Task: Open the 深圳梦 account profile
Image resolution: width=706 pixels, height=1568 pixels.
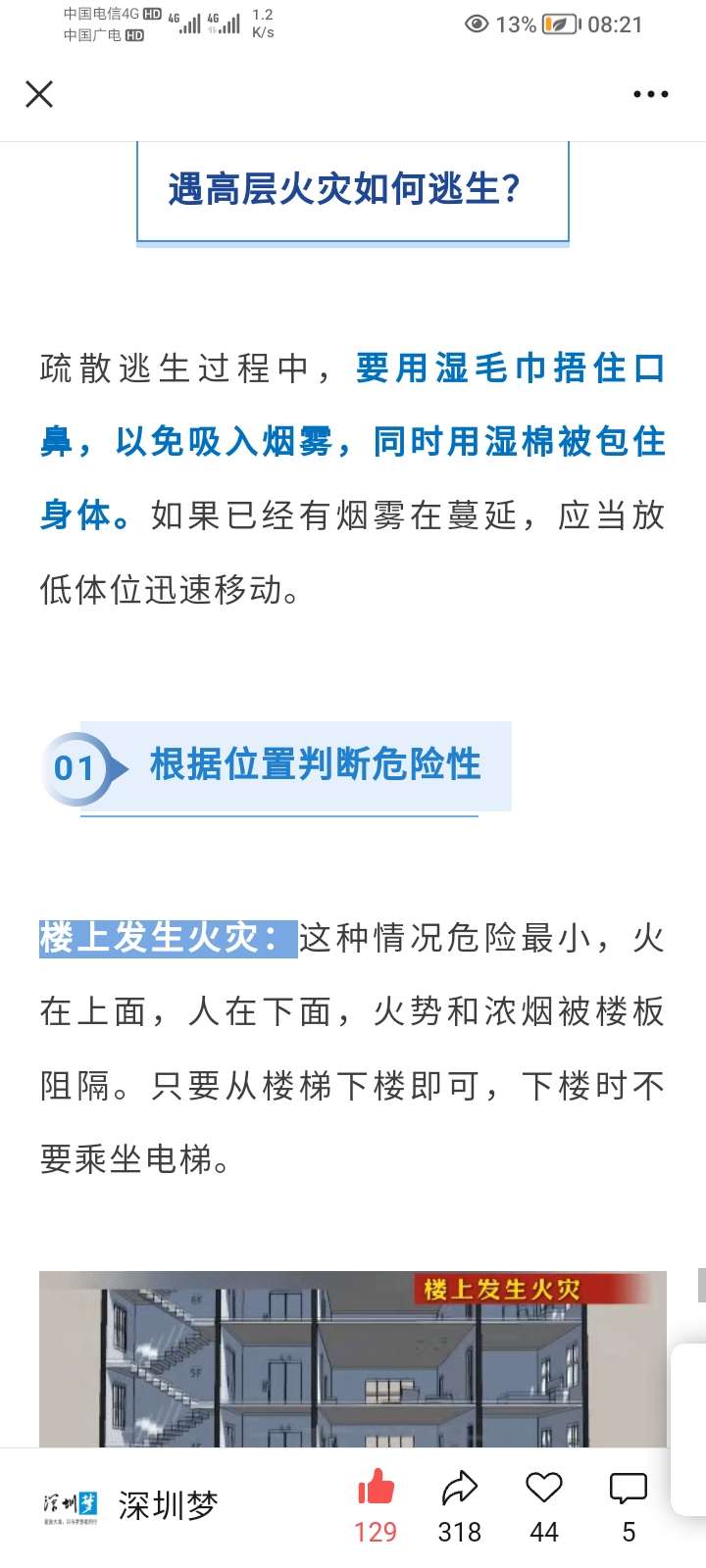Action: [x=130, y=1505]
